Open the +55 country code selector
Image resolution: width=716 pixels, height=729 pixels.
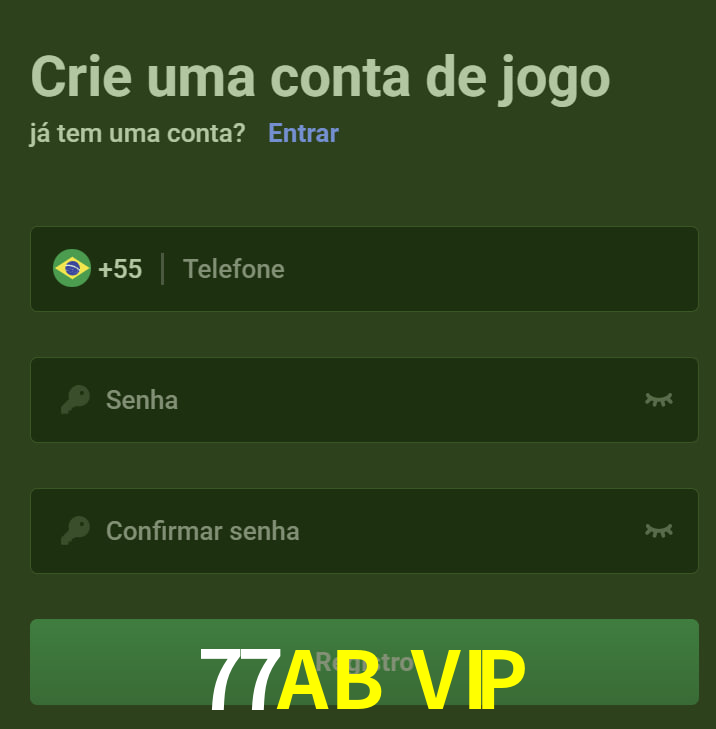tap(98, 269)
